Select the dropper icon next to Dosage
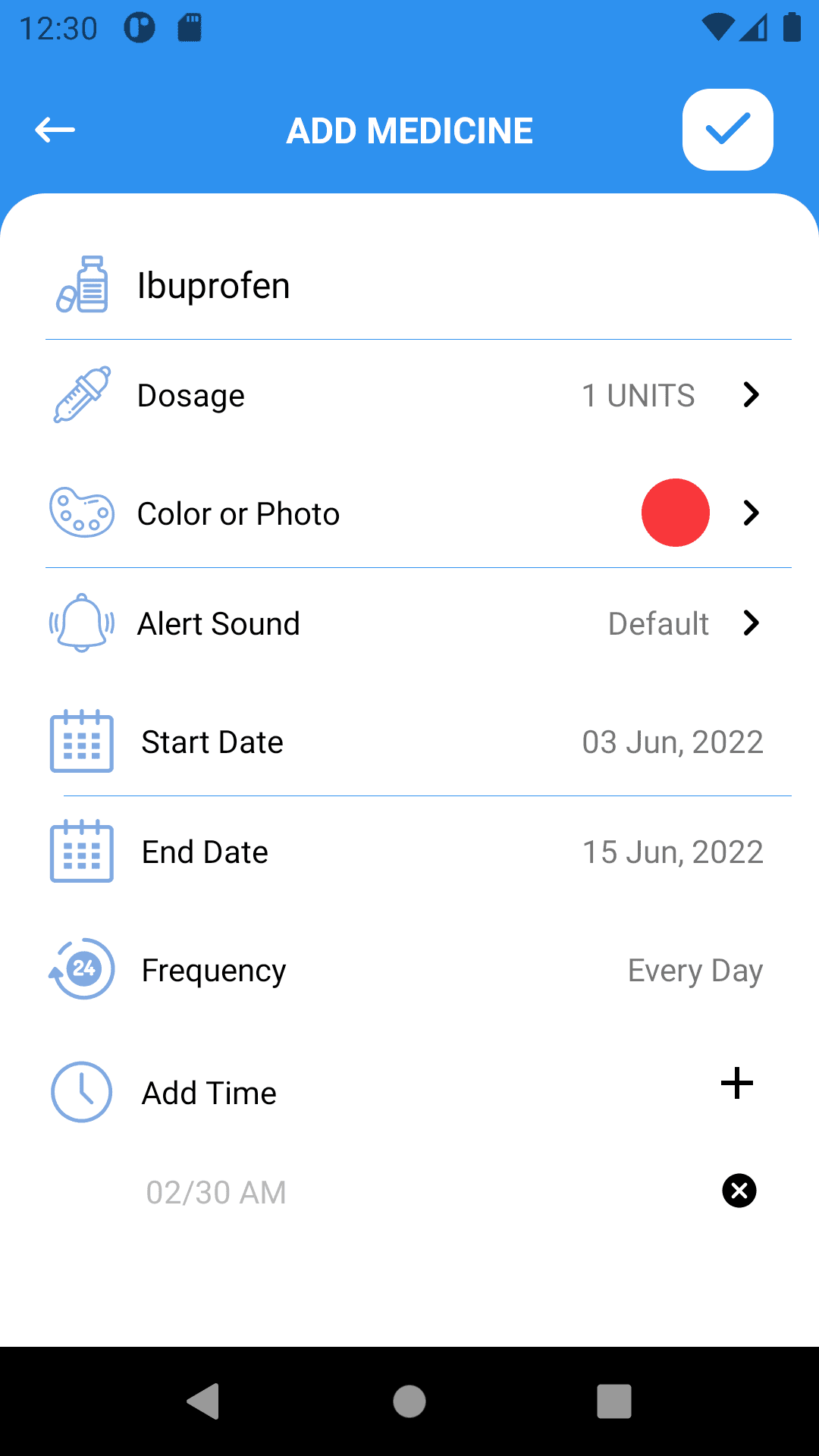This screenshot has width=819, height=1456. click(x=82, y=394)
